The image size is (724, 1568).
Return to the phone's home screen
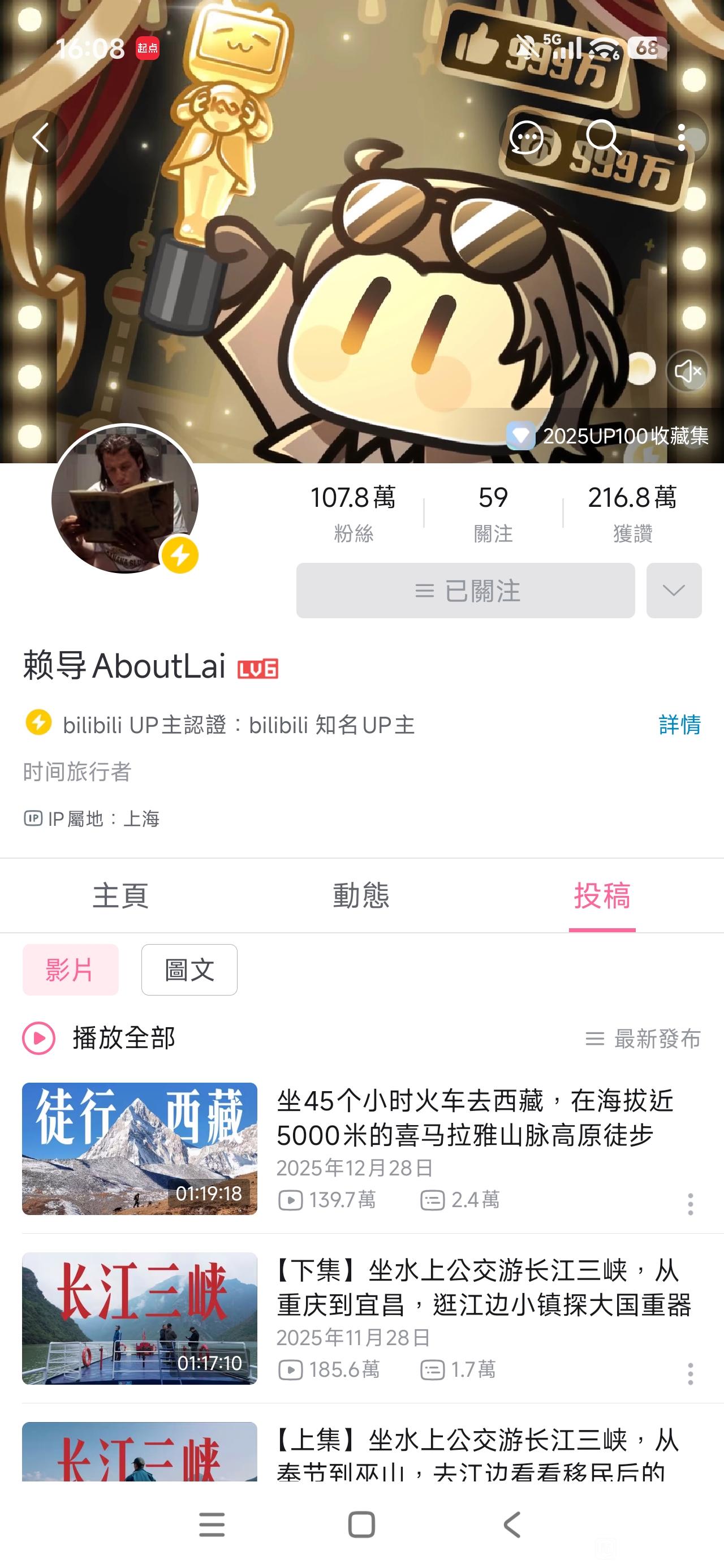coord(361,1525)
